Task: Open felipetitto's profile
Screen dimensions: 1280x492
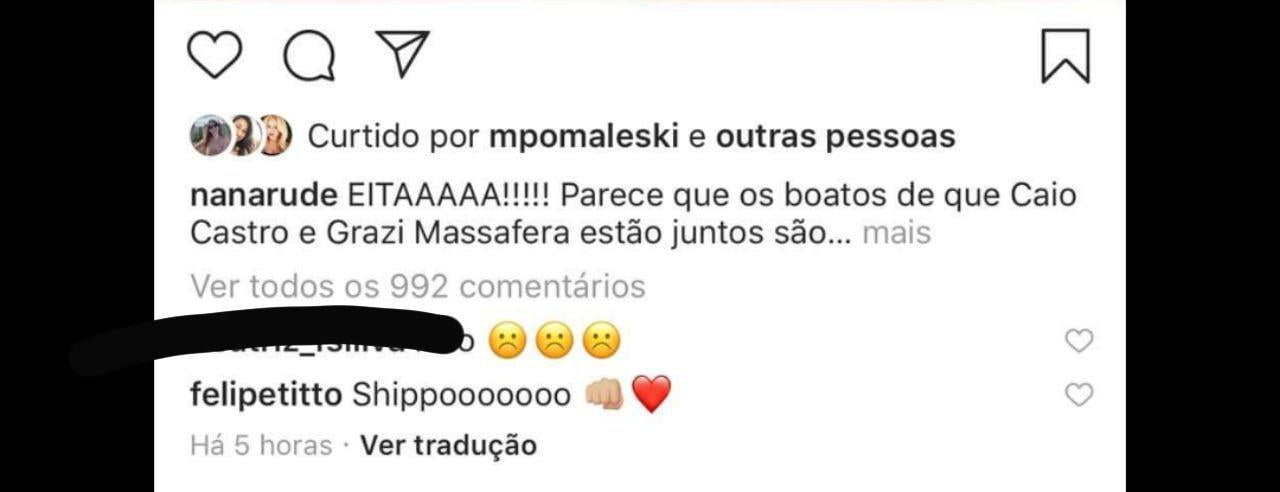Action: (x=265, y=396)
